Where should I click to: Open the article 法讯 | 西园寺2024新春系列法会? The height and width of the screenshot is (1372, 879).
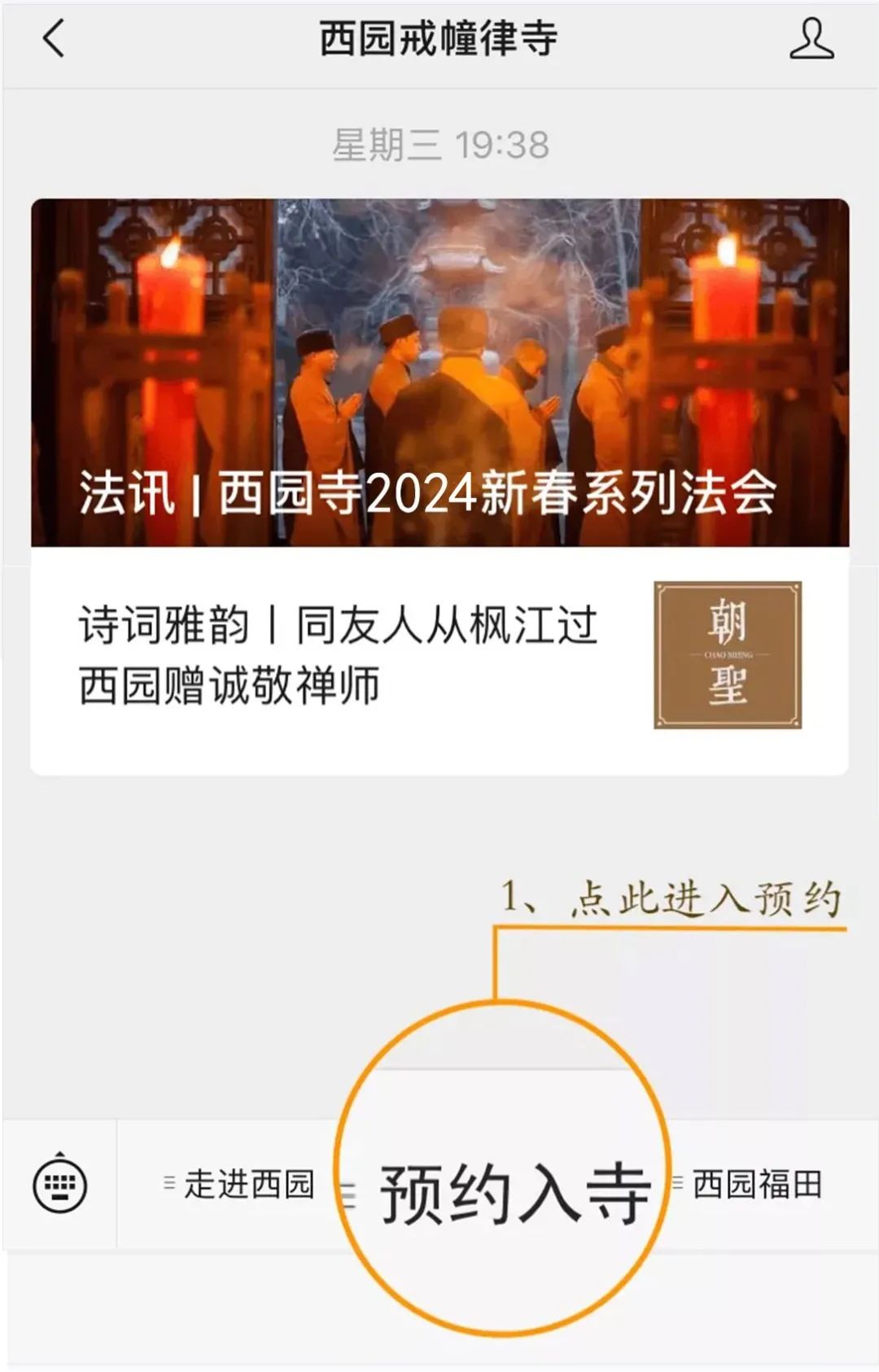(x=439, y=373)
